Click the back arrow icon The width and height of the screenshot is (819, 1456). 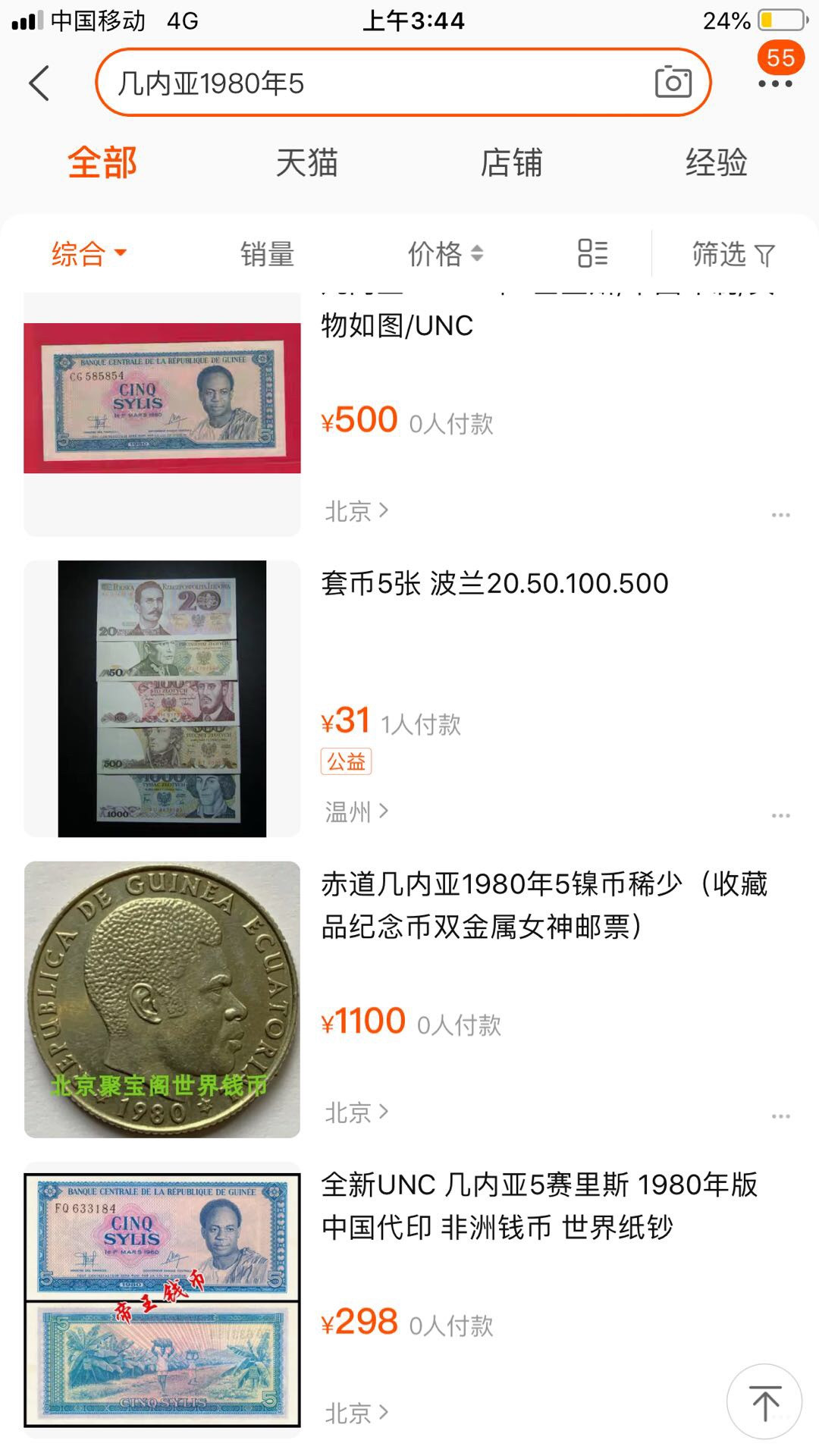(x=39, y=82)
